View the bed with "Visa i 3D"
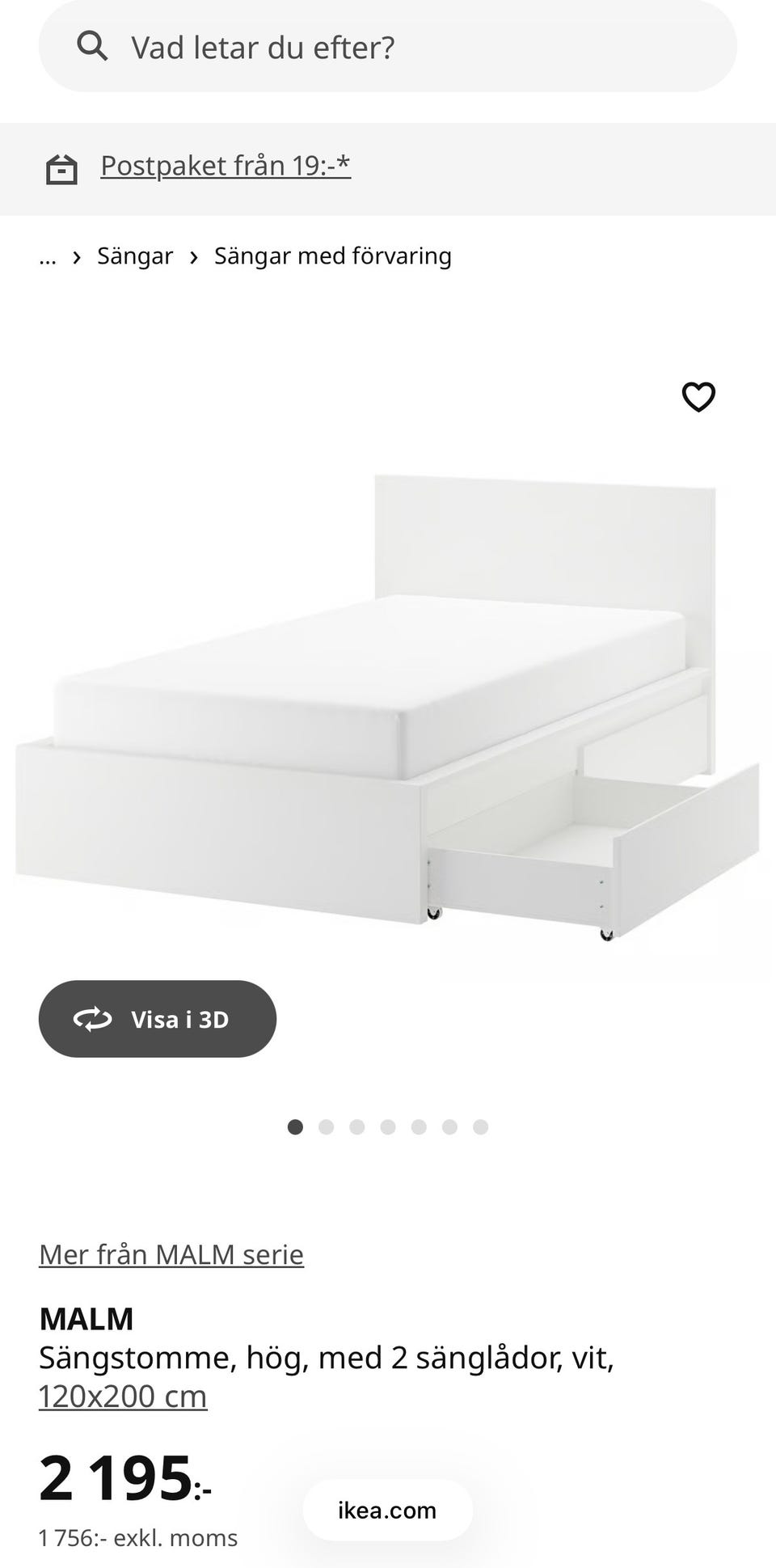776x1568 pixels. coord(158,1019)
